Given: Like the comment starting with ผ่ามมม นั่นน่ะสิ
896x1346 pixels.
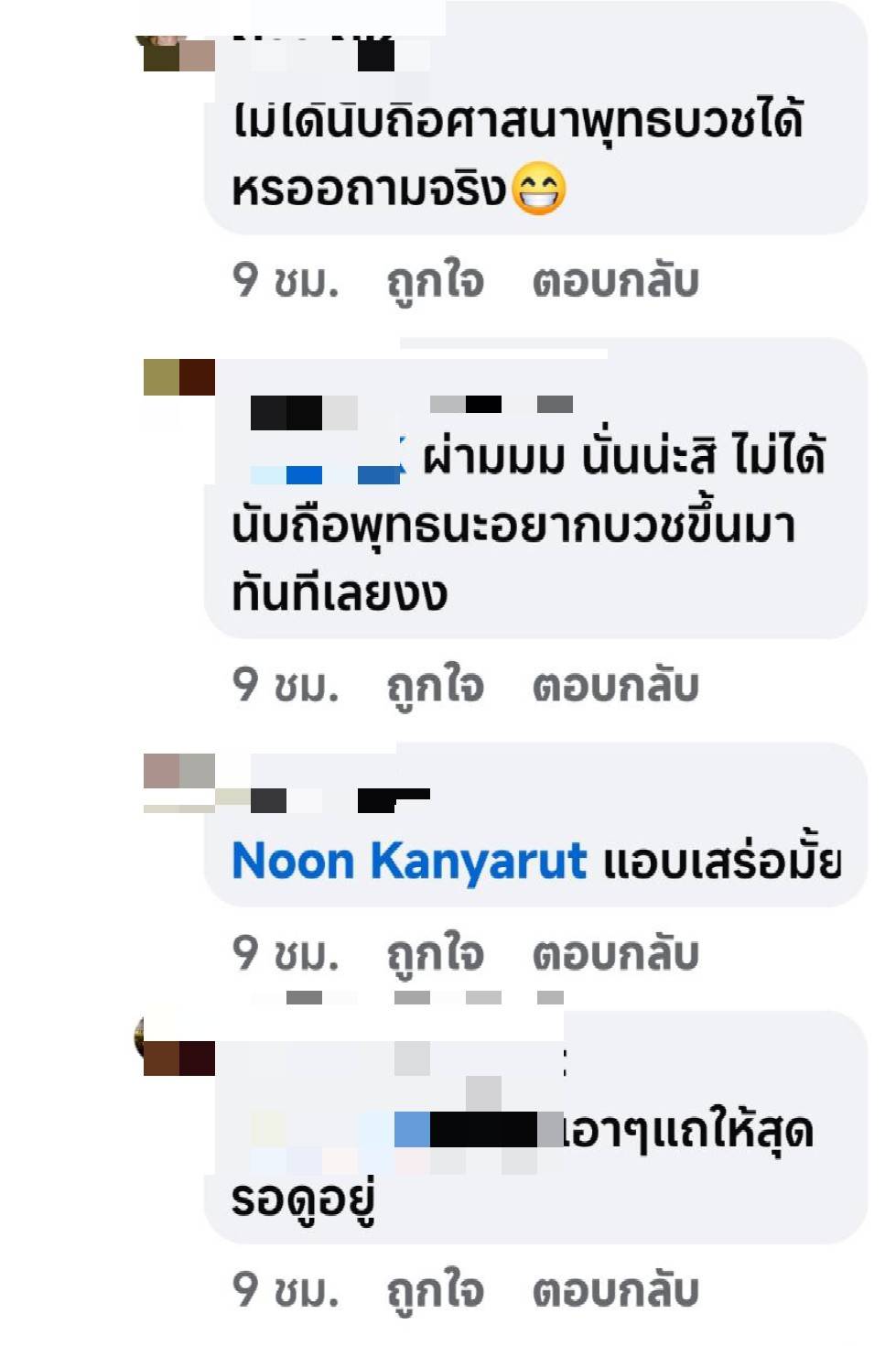Looking at the screenshot, I should 435,685.
